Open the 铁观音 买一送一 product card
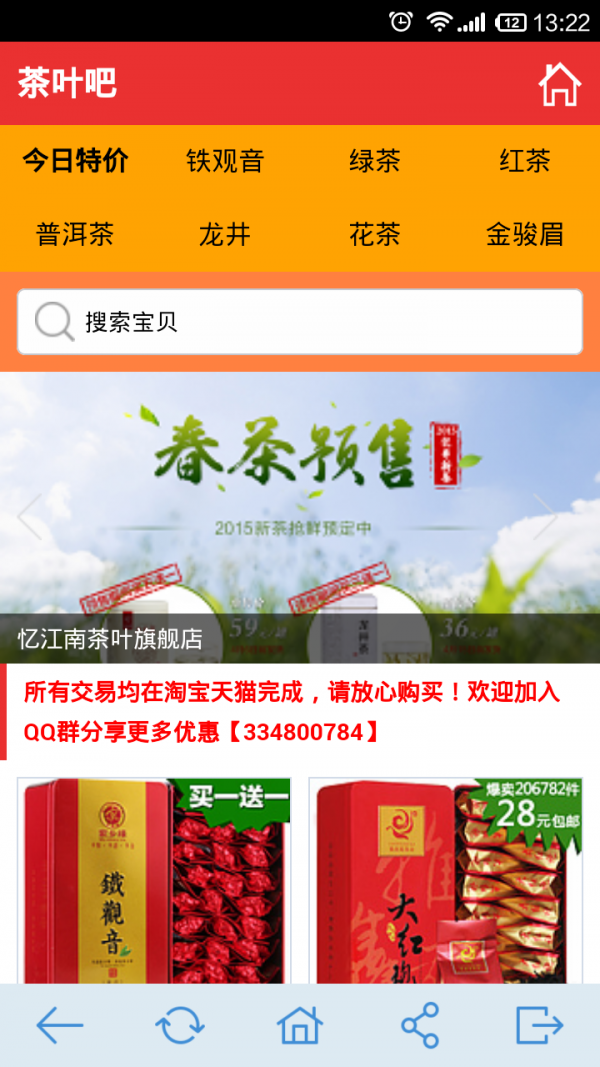This screenshot has height=1067, width=600. click(154, 880)
